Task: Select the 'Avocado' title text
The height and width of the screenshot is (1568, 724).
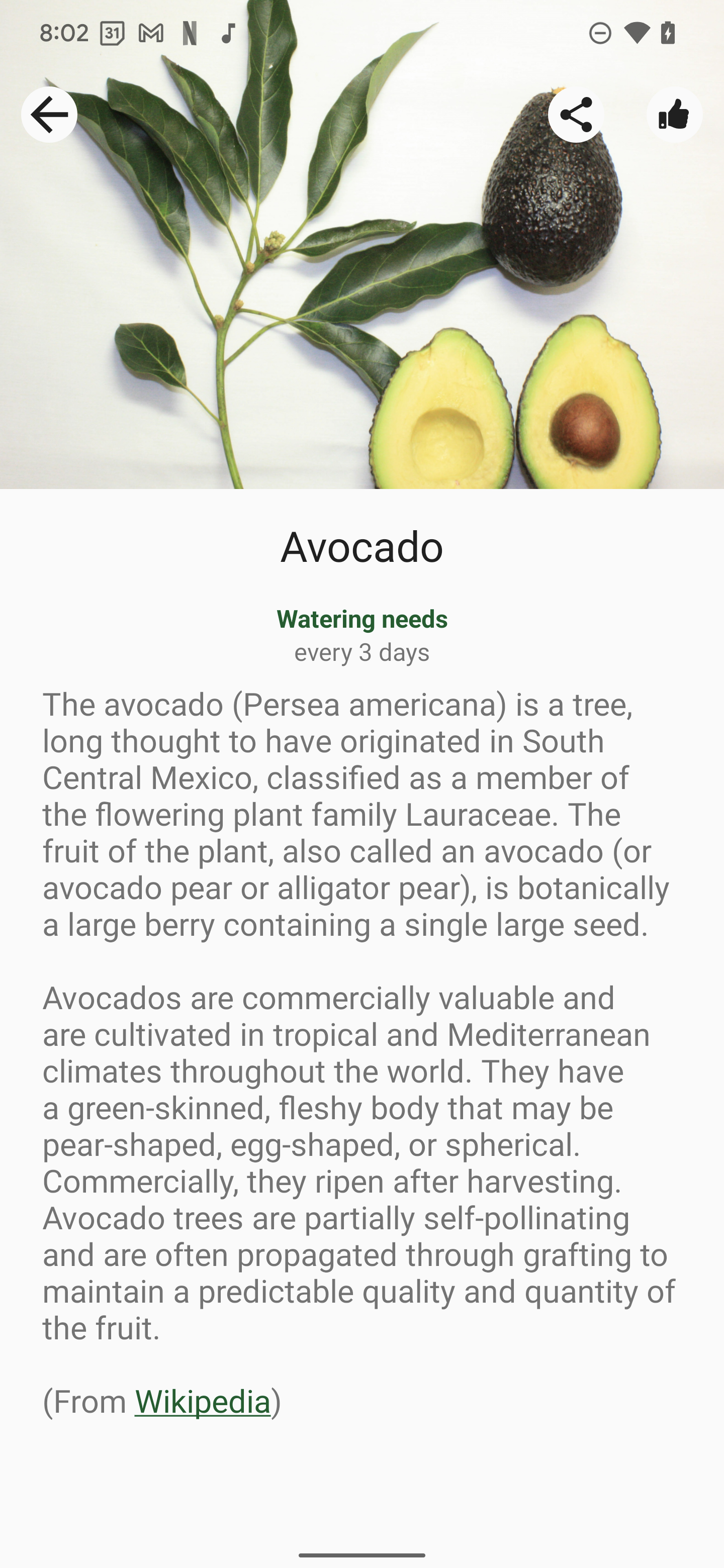Action: click(361, 547)
